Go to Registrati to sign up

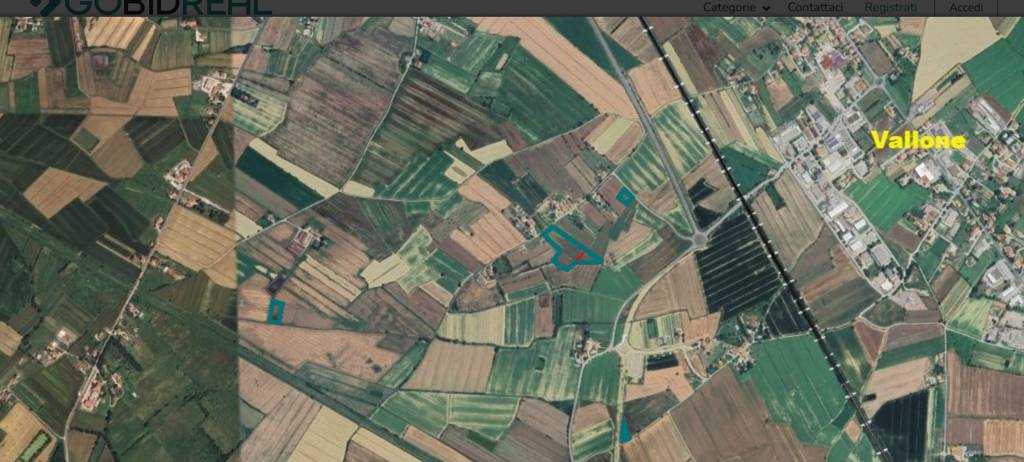[x=890, y=7]
